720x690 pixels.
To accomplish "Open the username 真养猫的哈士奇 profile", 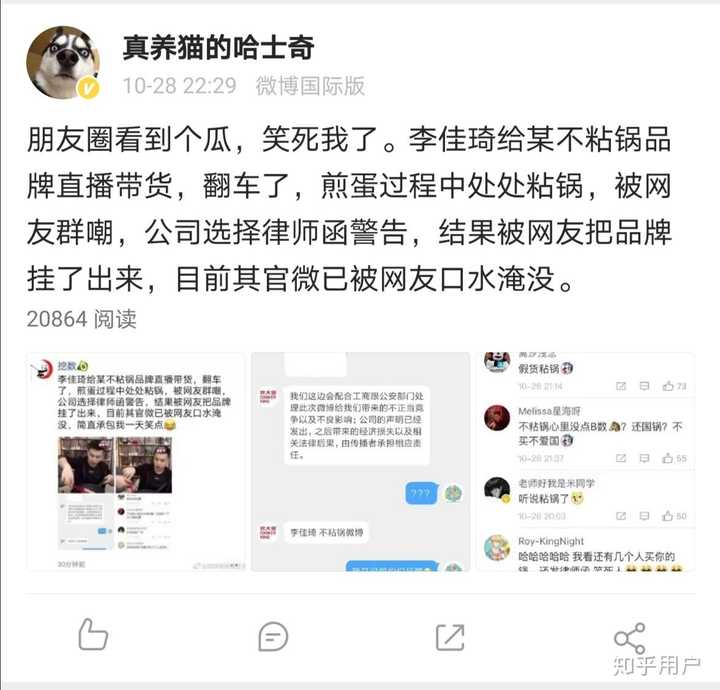I will tap(218, 47).
